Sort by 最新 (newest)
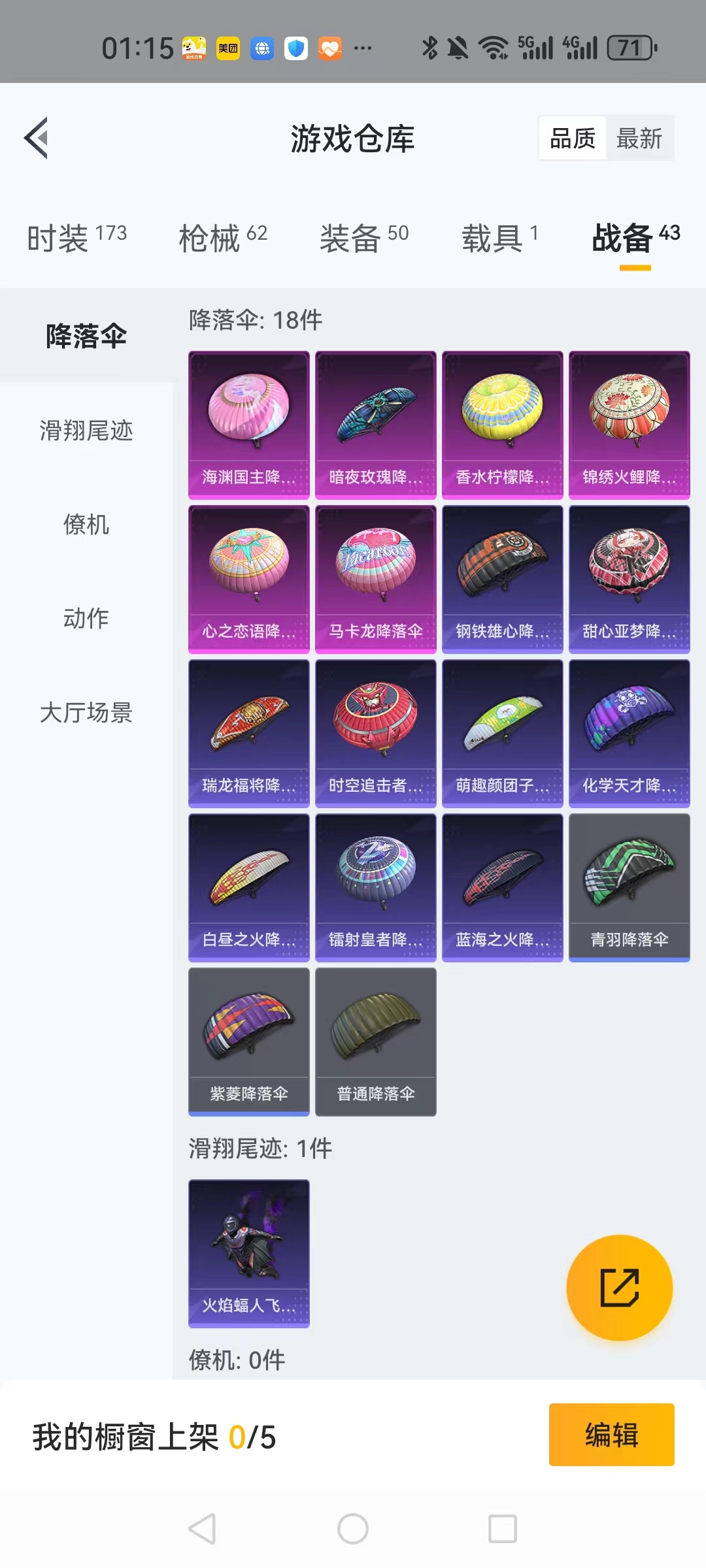This screenshot has width=706, height=1568. pyautogui.click(x=639, y=139)
